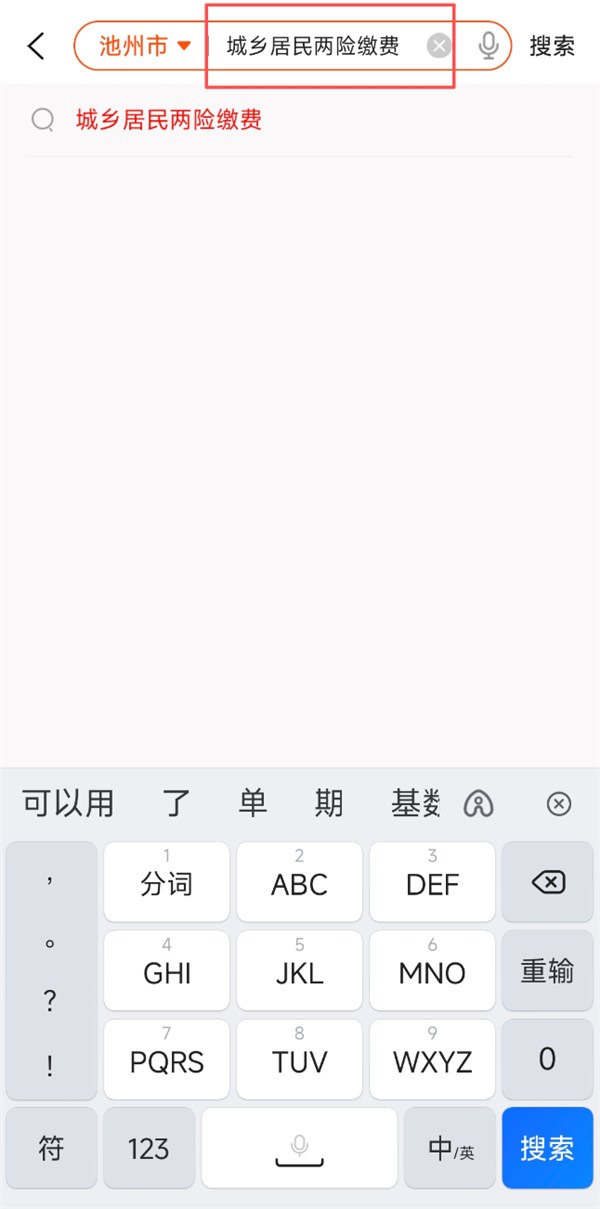Open the 符 symbols keyboard
This screenshot has height=1209, width=600.
click(x=51, y=1148)
